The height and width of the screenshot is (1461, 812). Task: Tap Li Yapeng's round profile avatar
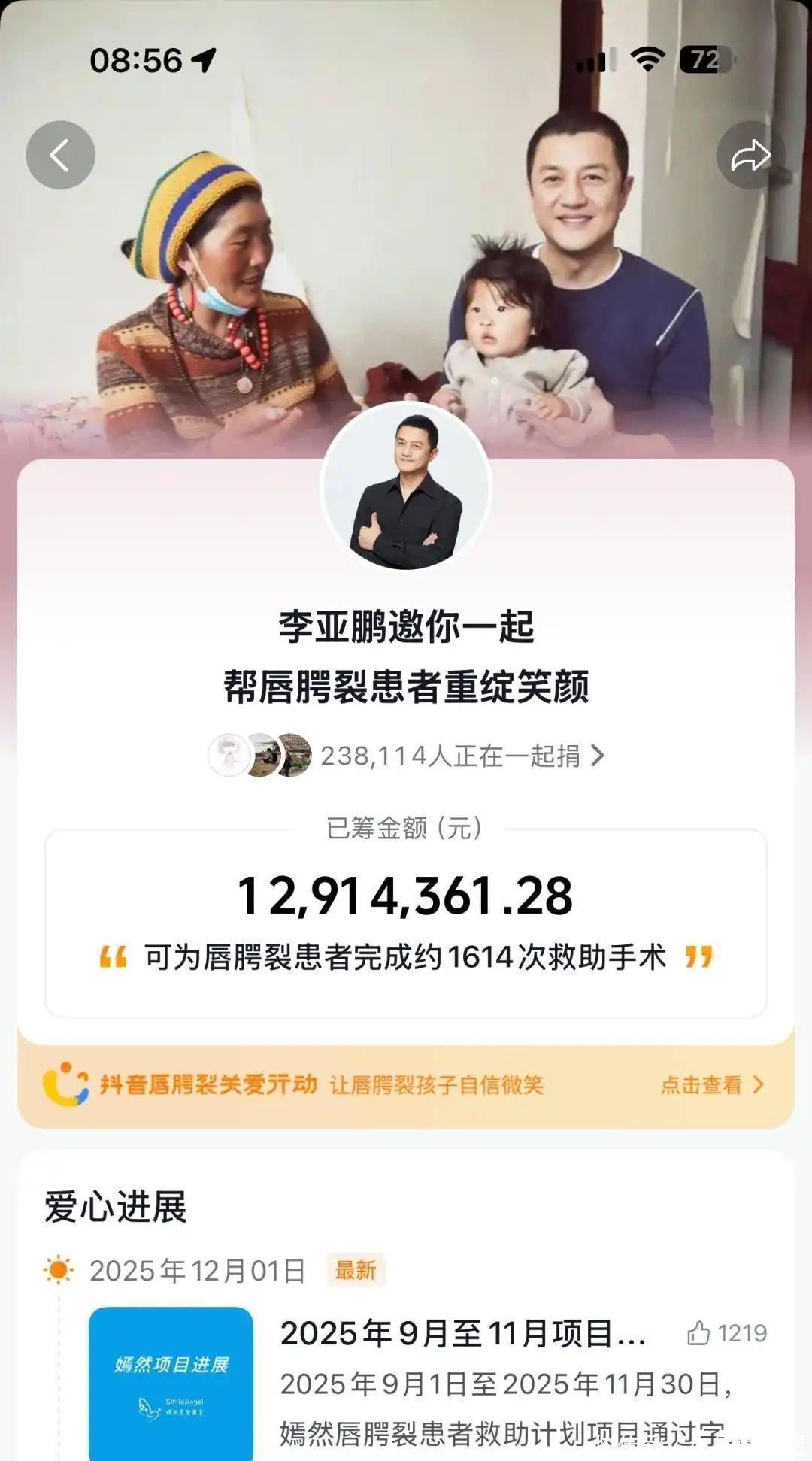[x=406, y=489]
